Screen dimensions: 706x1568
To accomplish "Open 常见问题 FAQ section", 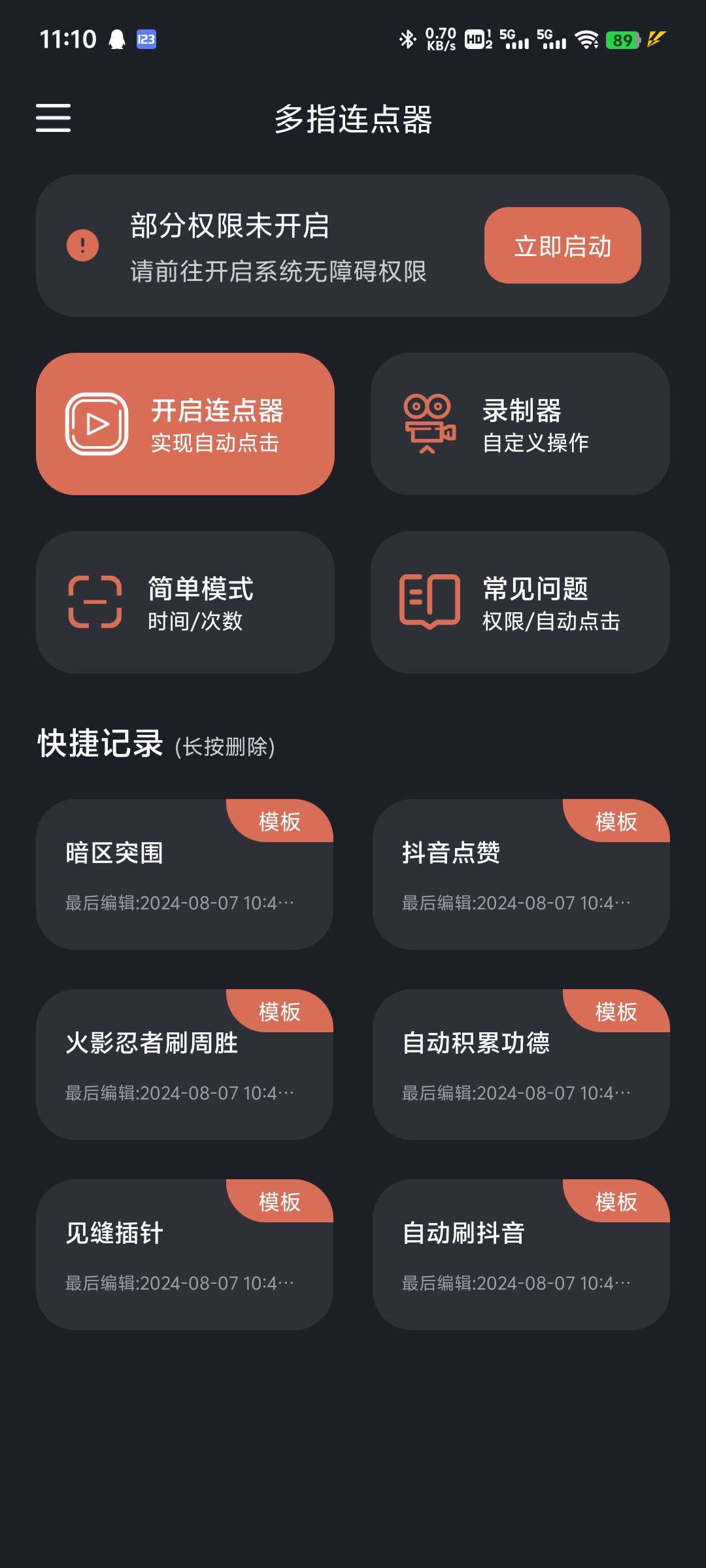I will point(520,602).
